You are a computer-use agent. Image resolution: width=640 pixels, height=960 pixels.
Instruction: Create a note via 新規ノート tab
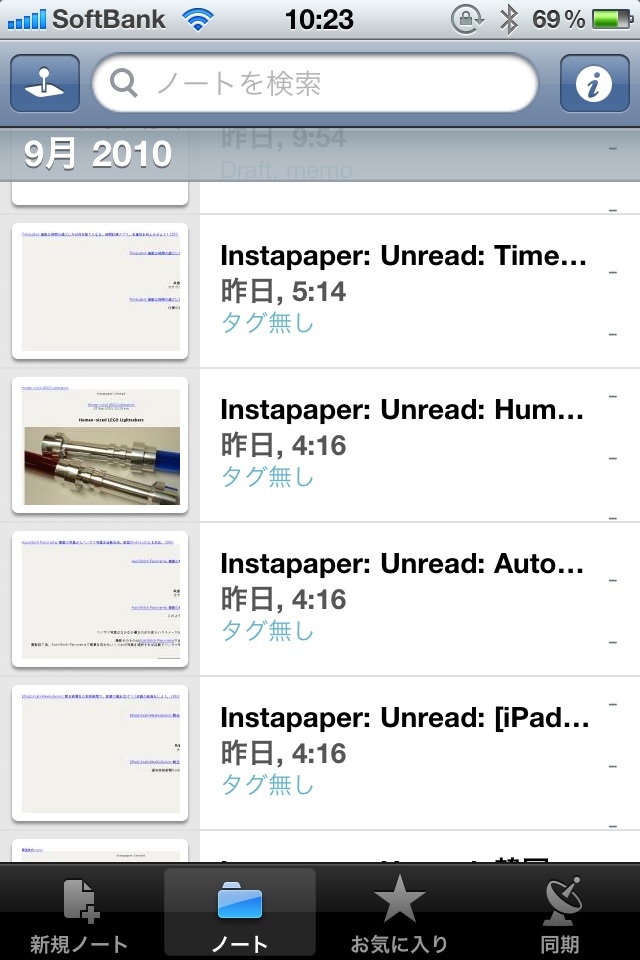coord(79,913)
